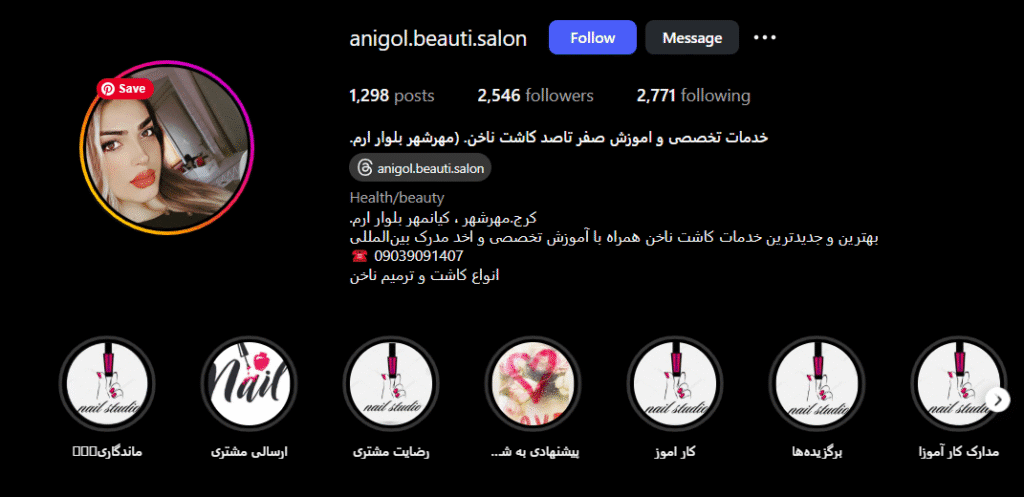The height and width of the screenshot is (497, 1024).
Task: Message this profile
Action: point(692,38)
